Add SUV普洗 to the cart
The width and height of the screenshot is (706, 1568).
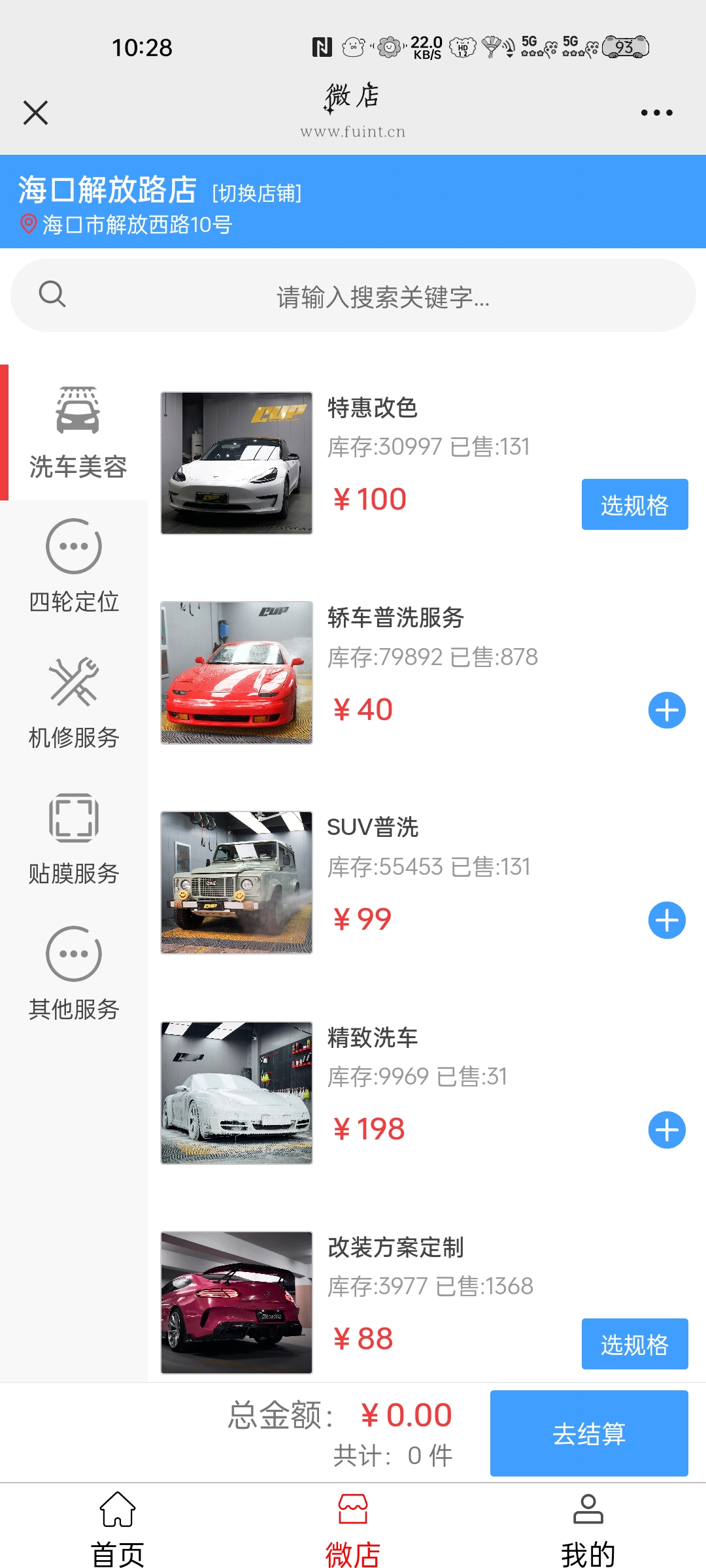pos(667,920)
